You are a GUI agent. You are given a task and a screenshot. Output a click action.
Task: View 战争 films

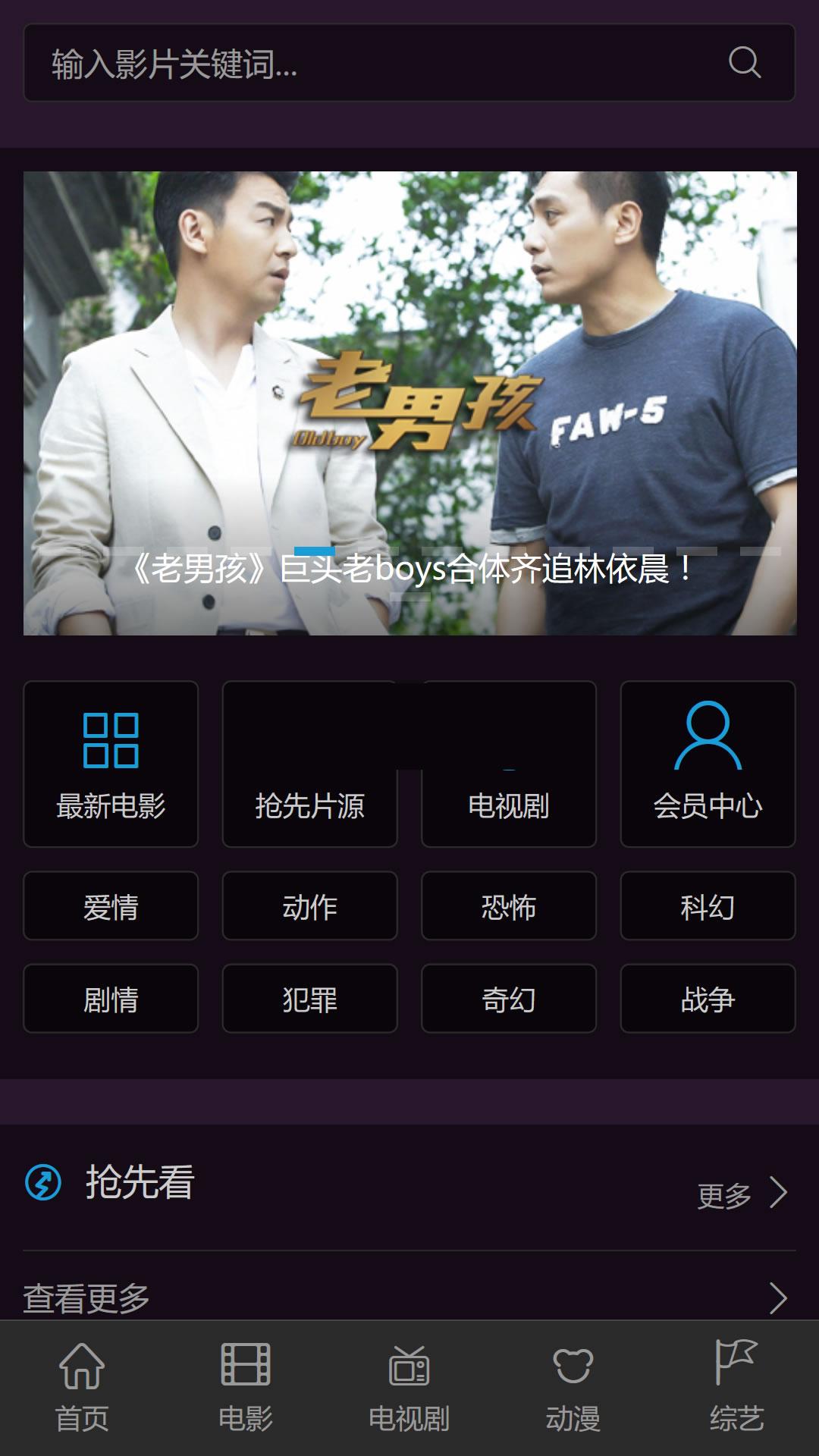(x=708, y=999)
